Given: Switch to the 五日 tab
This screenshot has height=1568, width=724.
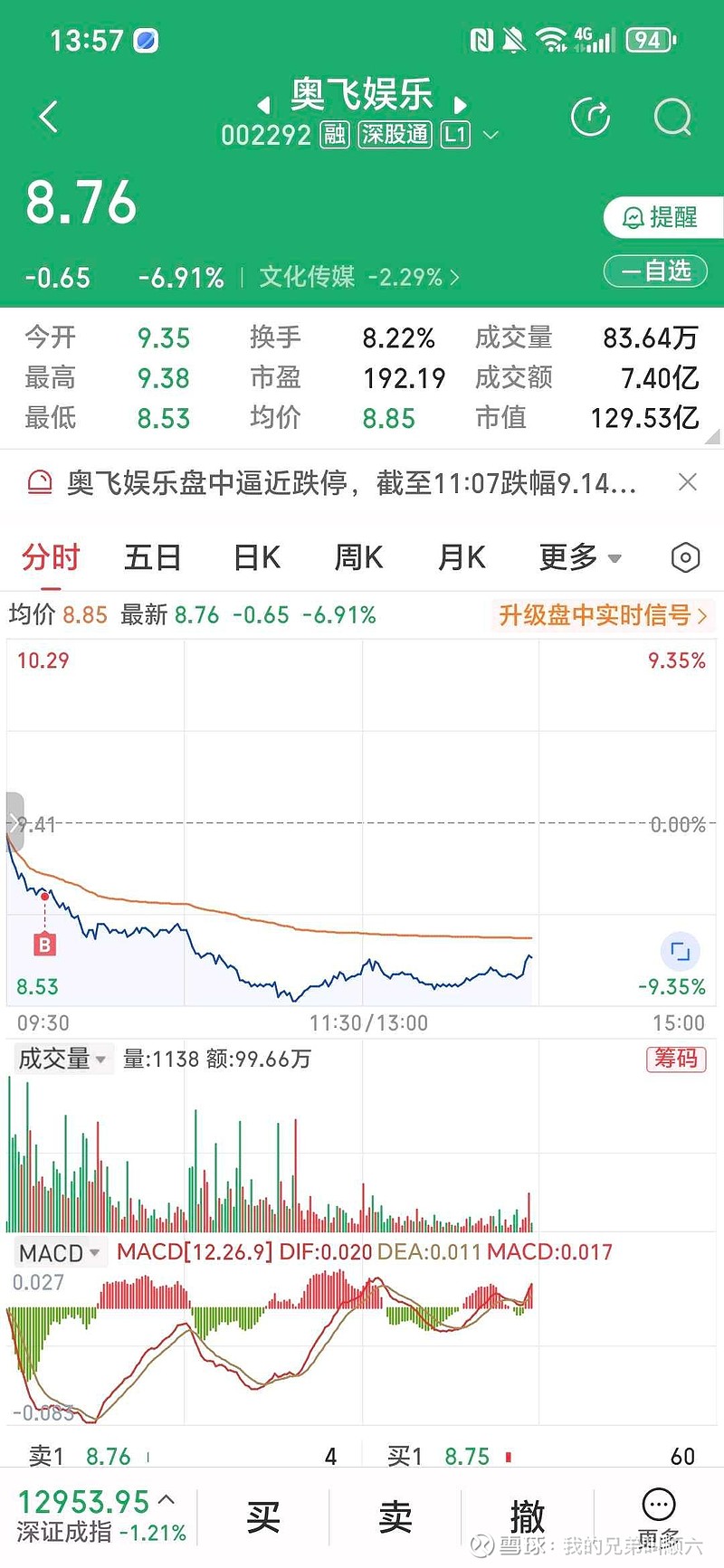Looking at the screenshot, I should pos(152,558).
